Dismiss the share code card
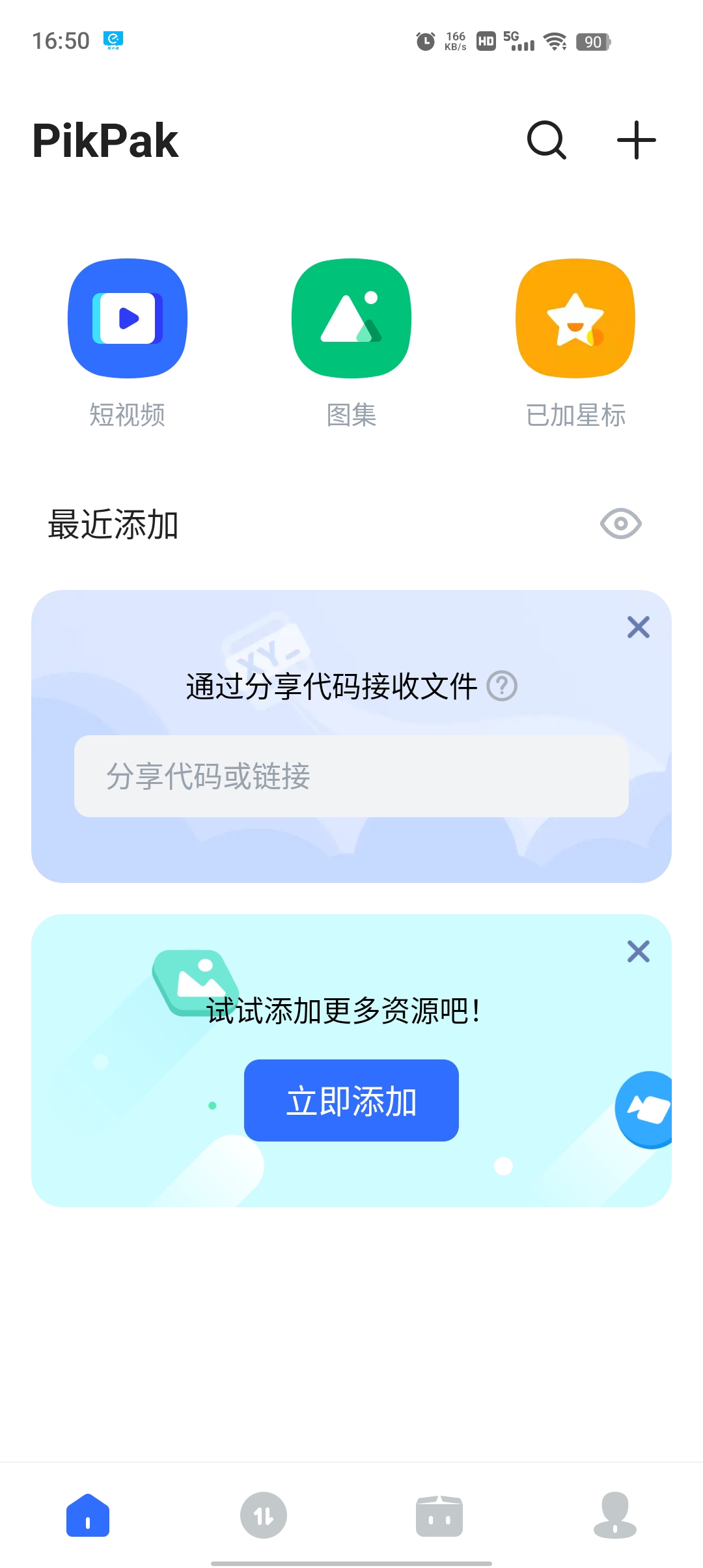703x1568 pixels. (x=637, y=627)
